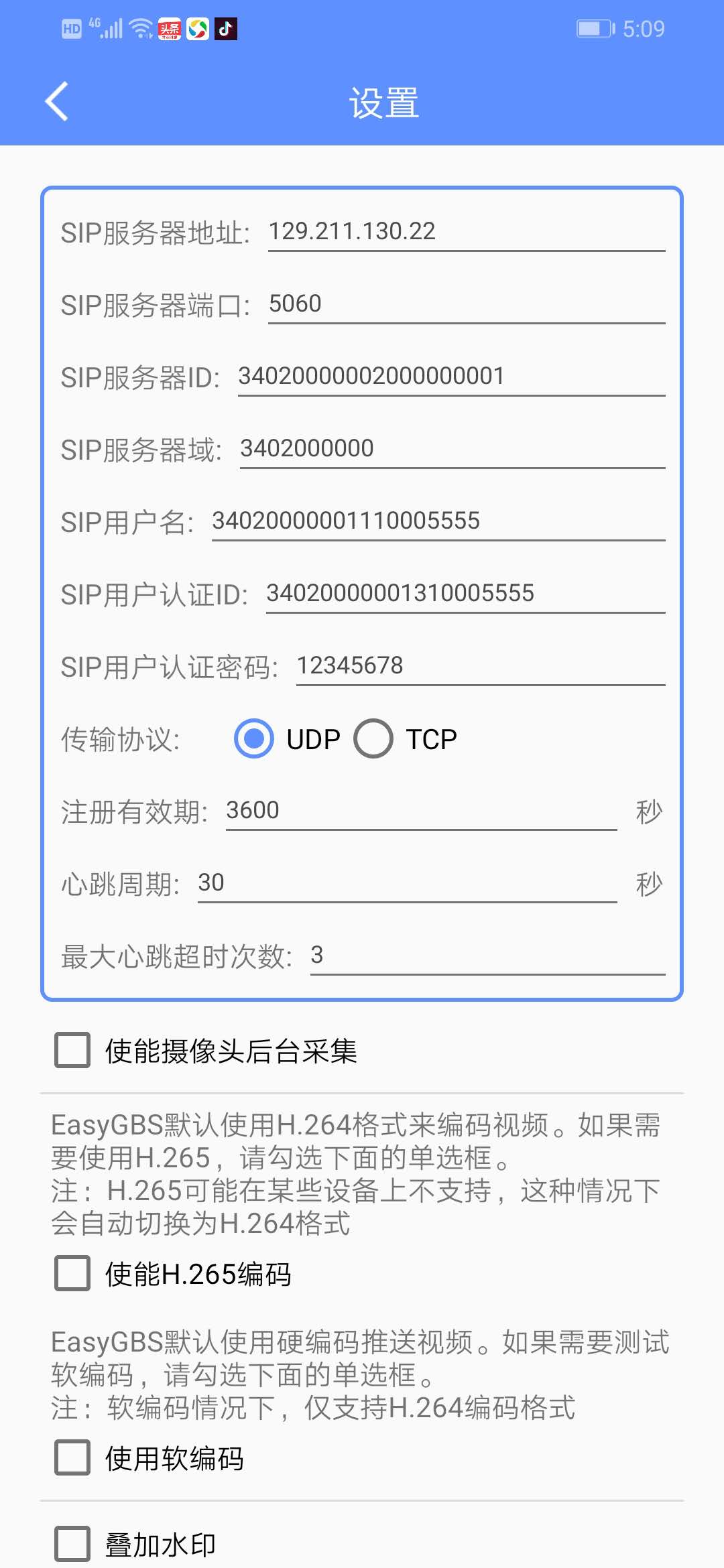The image size is (724, 1568).
Task: Edit the 最大心跳超时次数 field
Action: click(x=487, y=956)
